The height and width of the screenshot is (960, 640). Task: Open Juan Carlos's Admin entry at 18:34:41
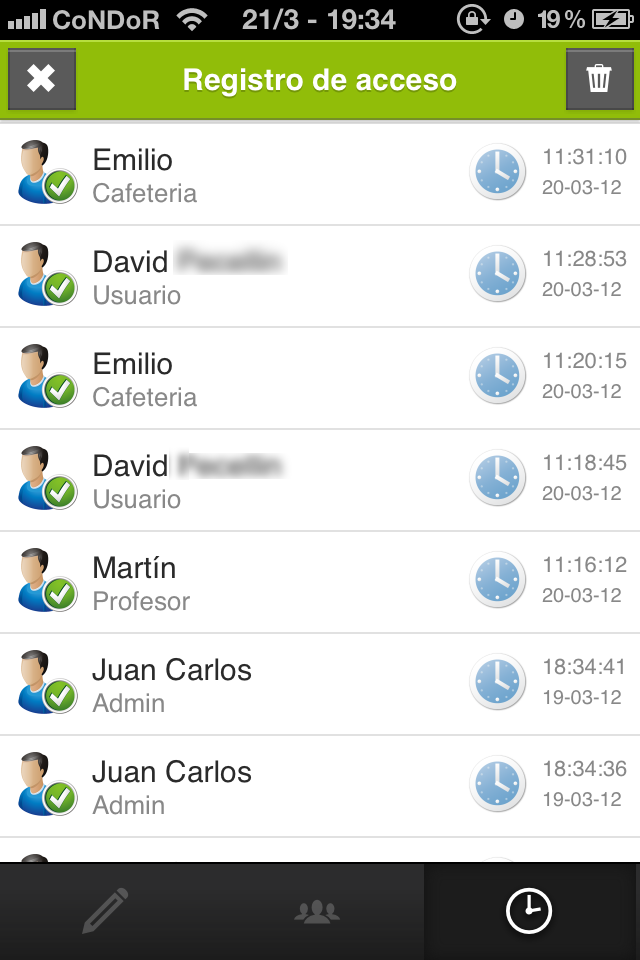320,685
